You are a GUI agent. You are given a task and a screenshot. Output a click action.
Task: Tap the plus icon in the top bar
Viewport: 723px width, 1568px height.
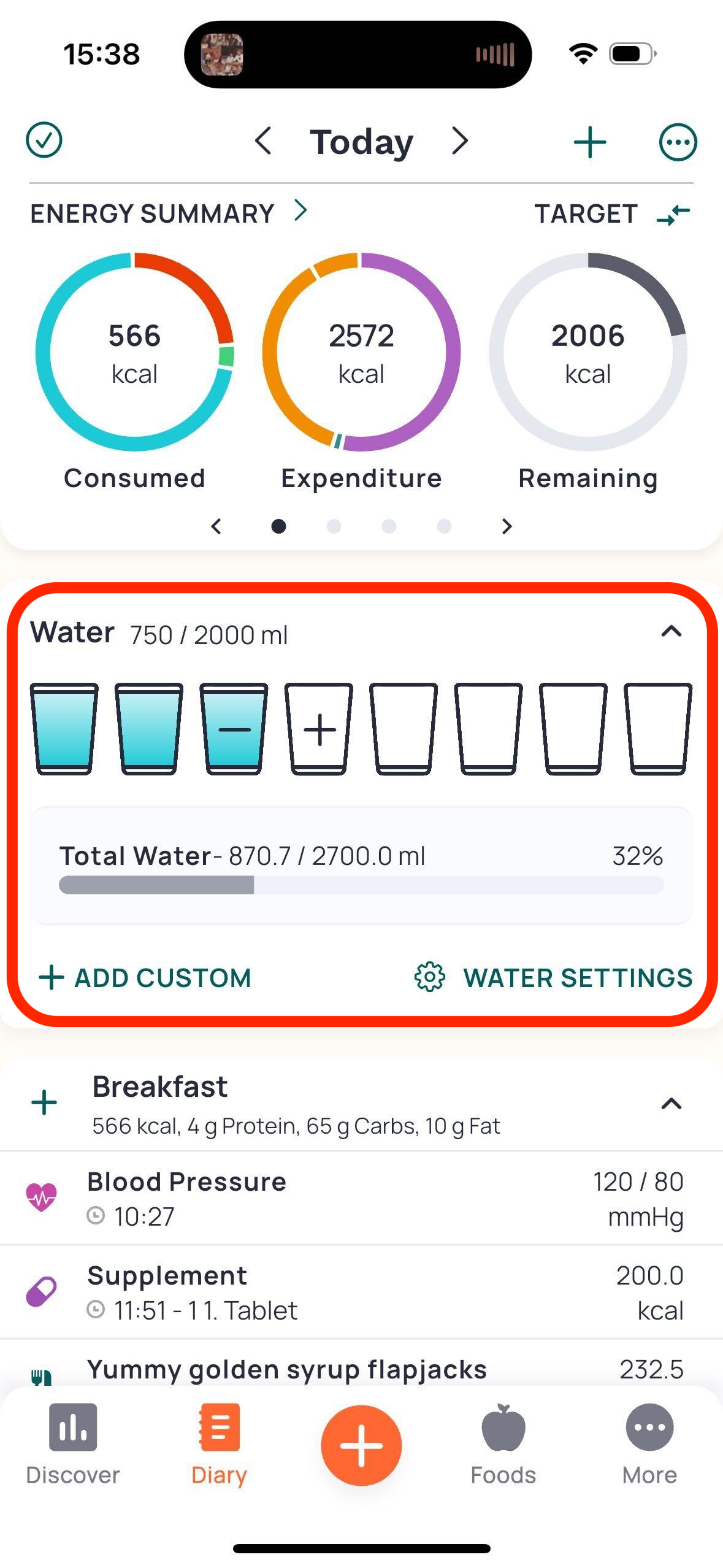click(590, 142)
